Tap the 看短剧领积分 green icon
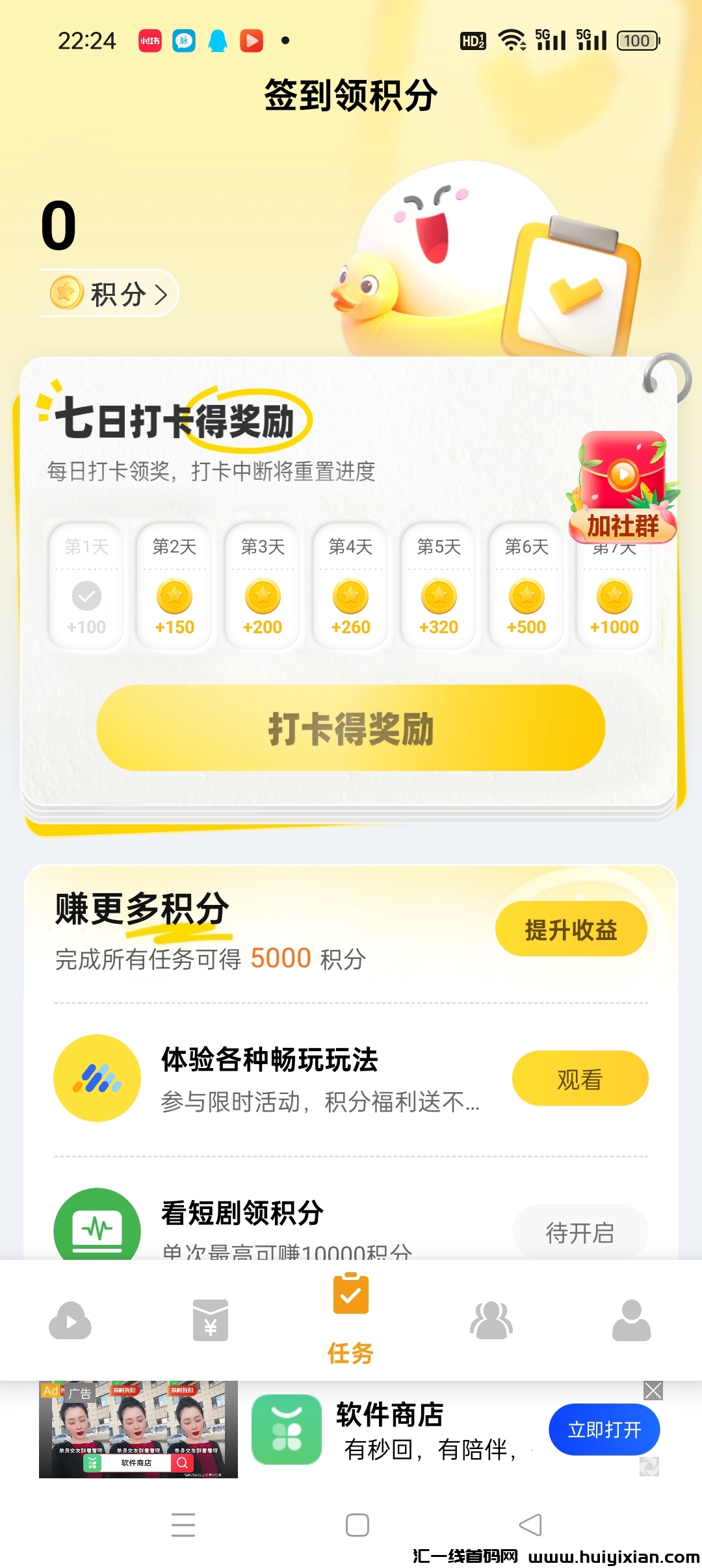Image resolution: width=702 pixels, height=1568 pixels. pyautogui.click(x=97, y=1227)
